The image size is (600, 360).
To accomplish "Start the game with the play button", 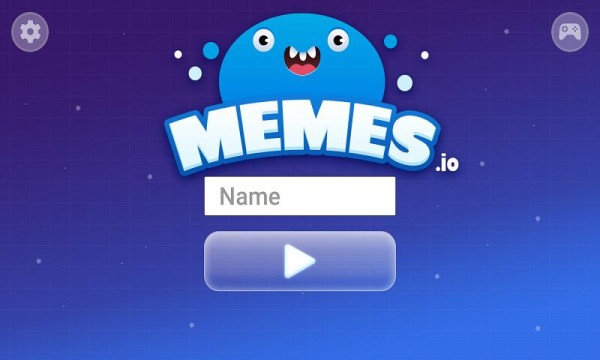I will tap(300, 261).
